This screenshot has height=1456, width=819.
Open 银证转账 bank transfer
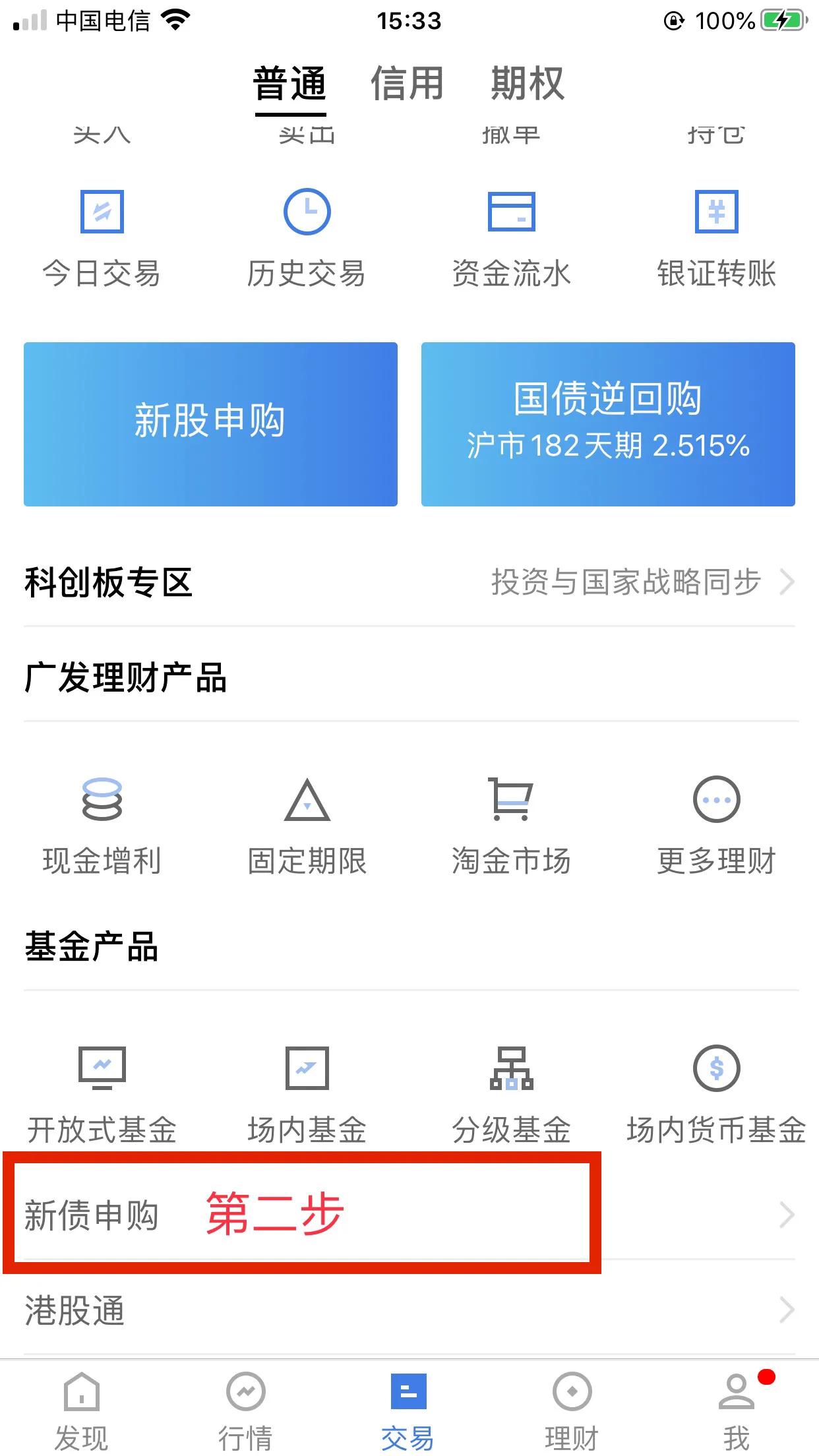pyautogui.click(x=716, y=237)
